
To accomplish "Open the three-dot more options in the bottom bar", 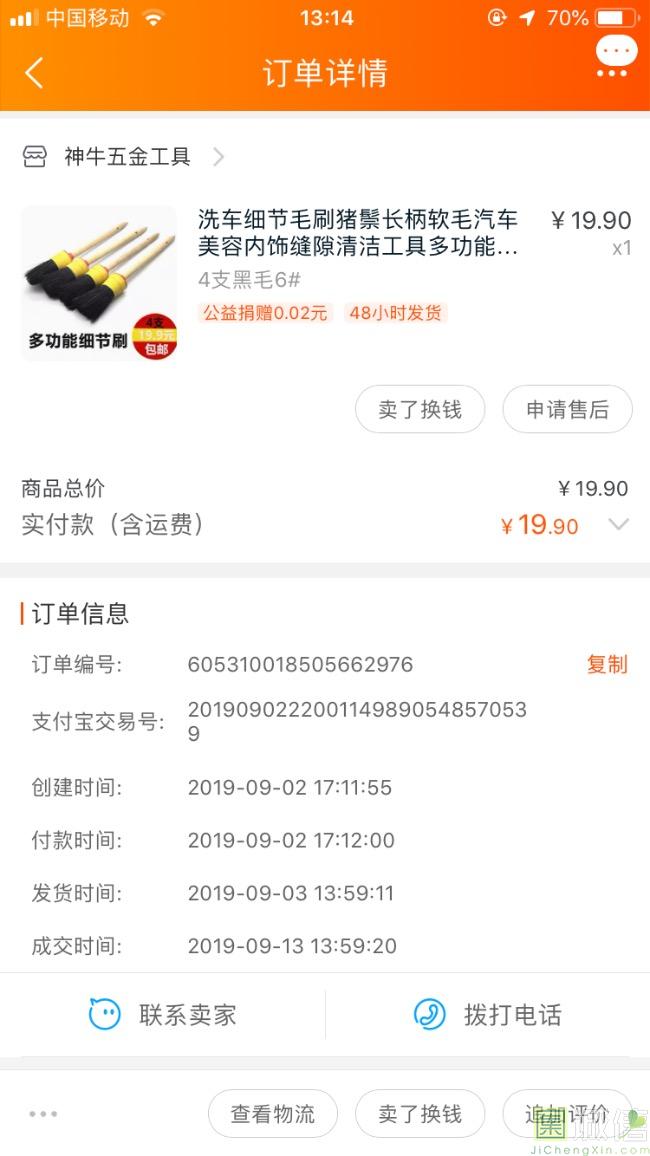I will [x=43, y=1114].
